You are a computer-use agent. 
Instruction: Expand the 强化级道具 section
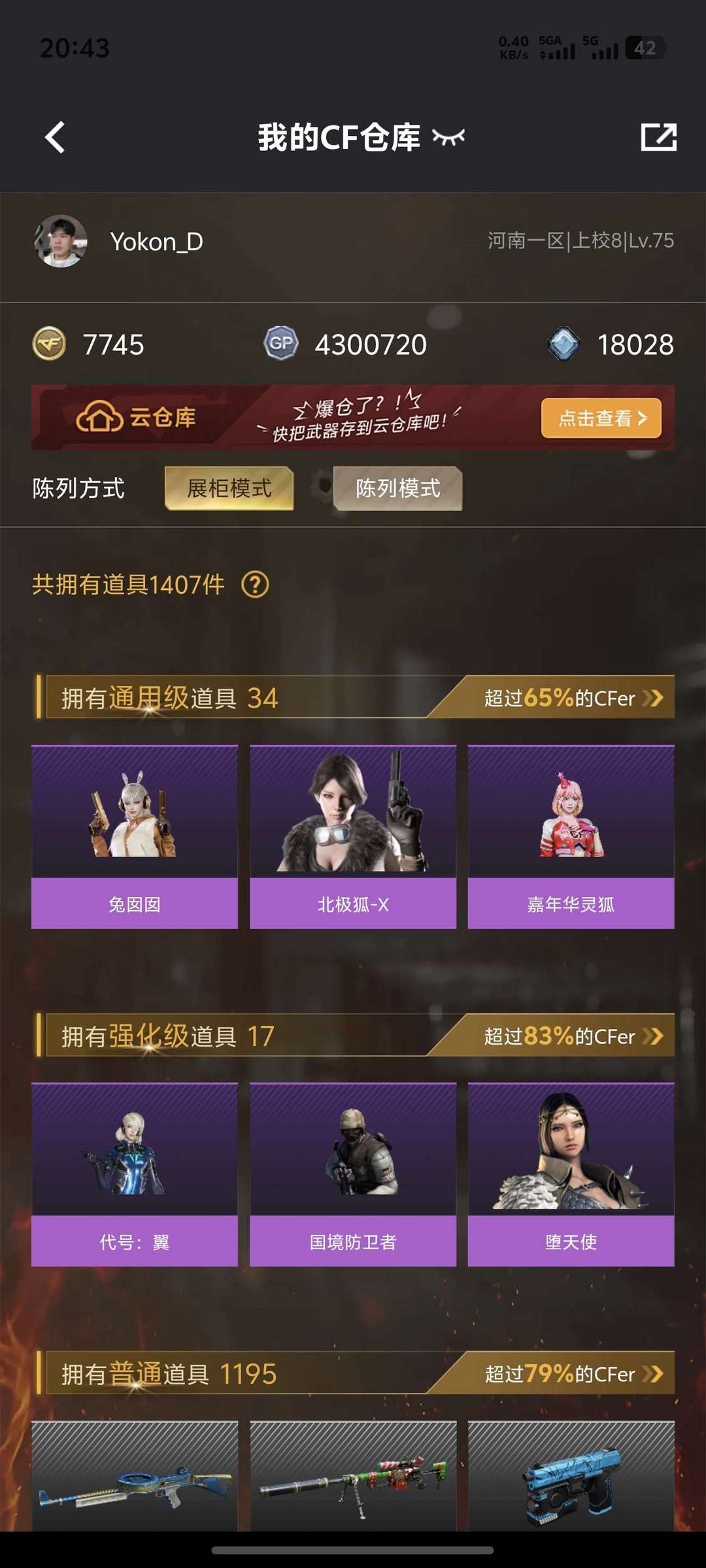(572, 1036)
